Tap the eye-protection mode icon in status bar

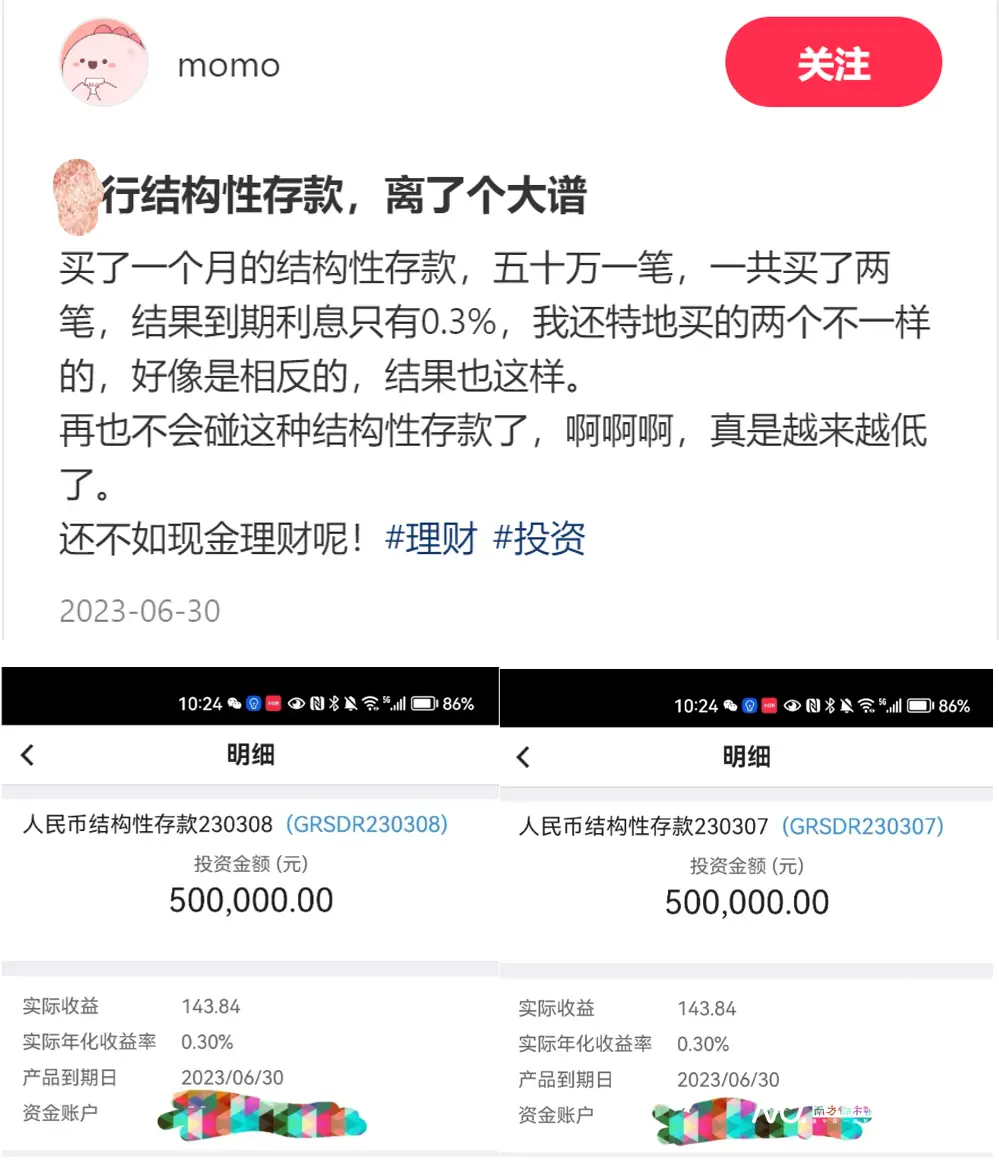coord(296,703)
